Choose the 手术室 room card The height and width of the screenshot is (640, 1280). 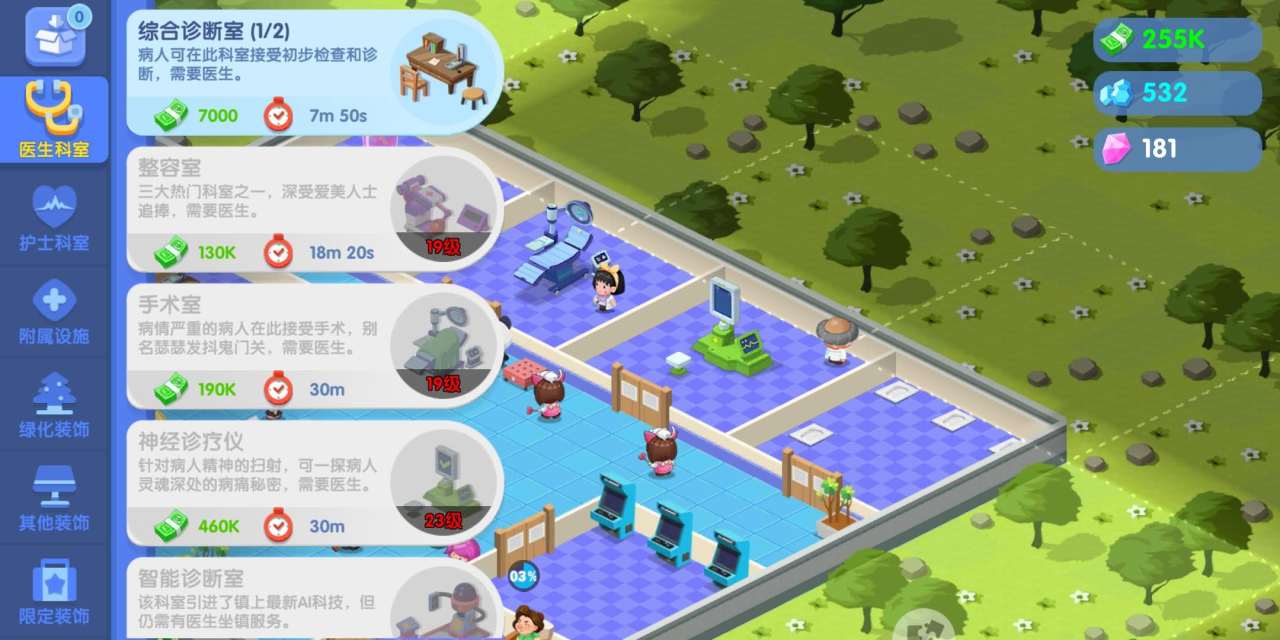tap(313, 347)
